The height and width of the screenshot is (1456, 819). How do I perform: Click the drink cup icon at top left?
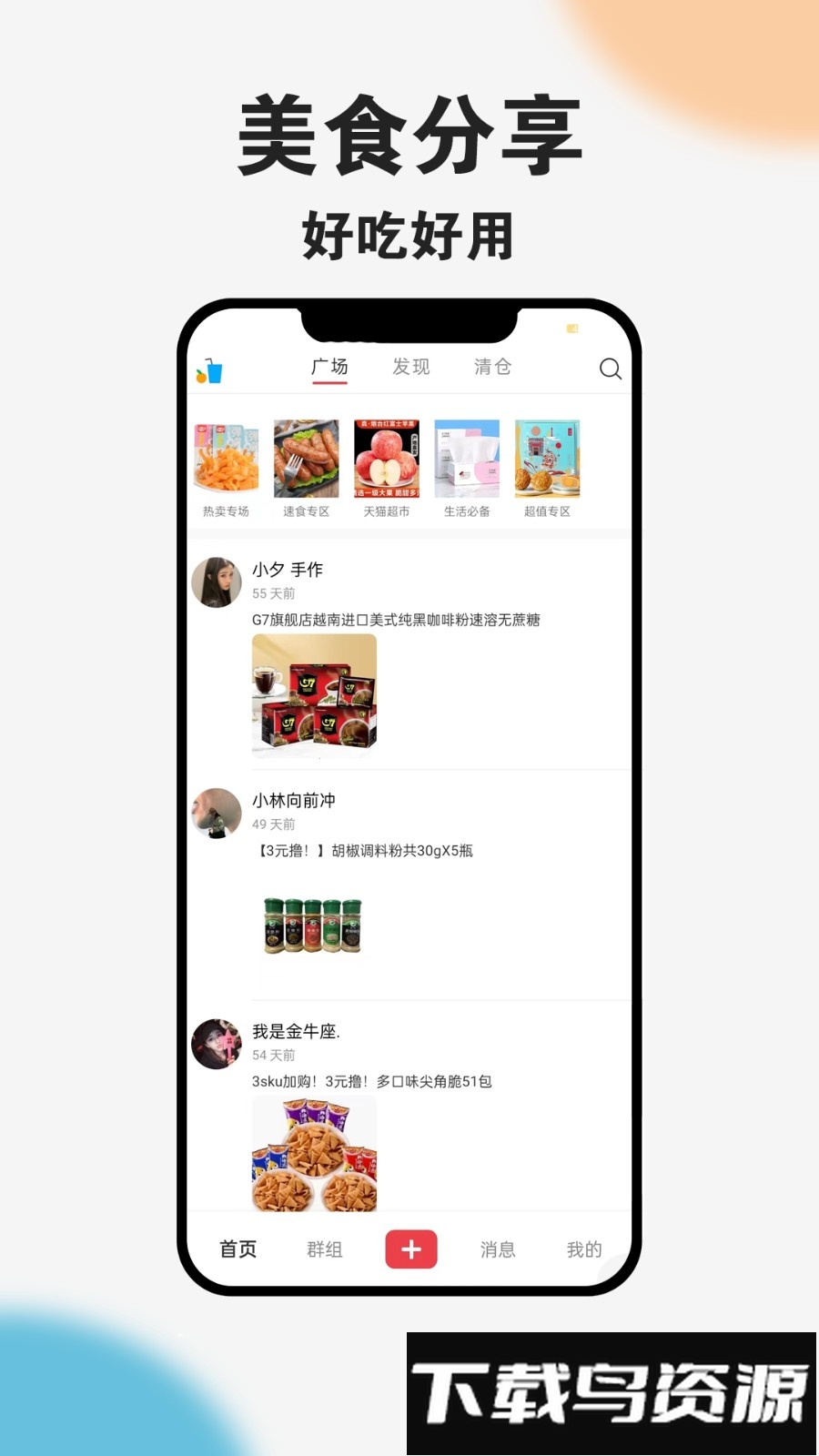(x=208, y=369)
